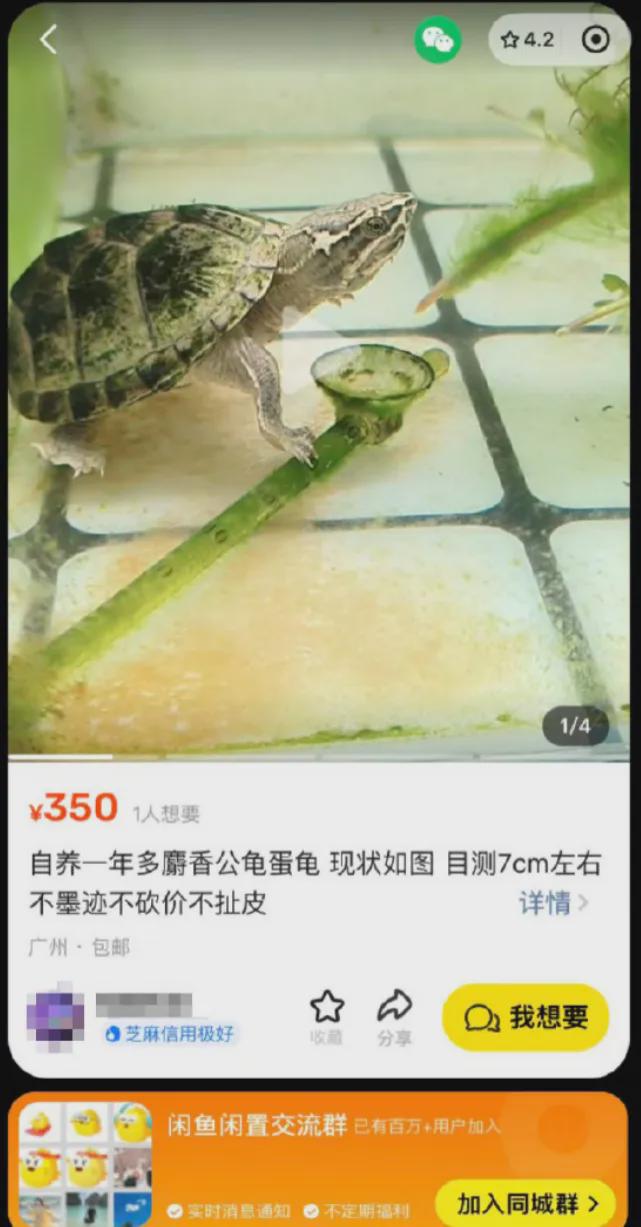The height and width of the screenshot is (1227, 641).
Task: Tap the yellow 我想要 button
Action: tap(526, 1017)
